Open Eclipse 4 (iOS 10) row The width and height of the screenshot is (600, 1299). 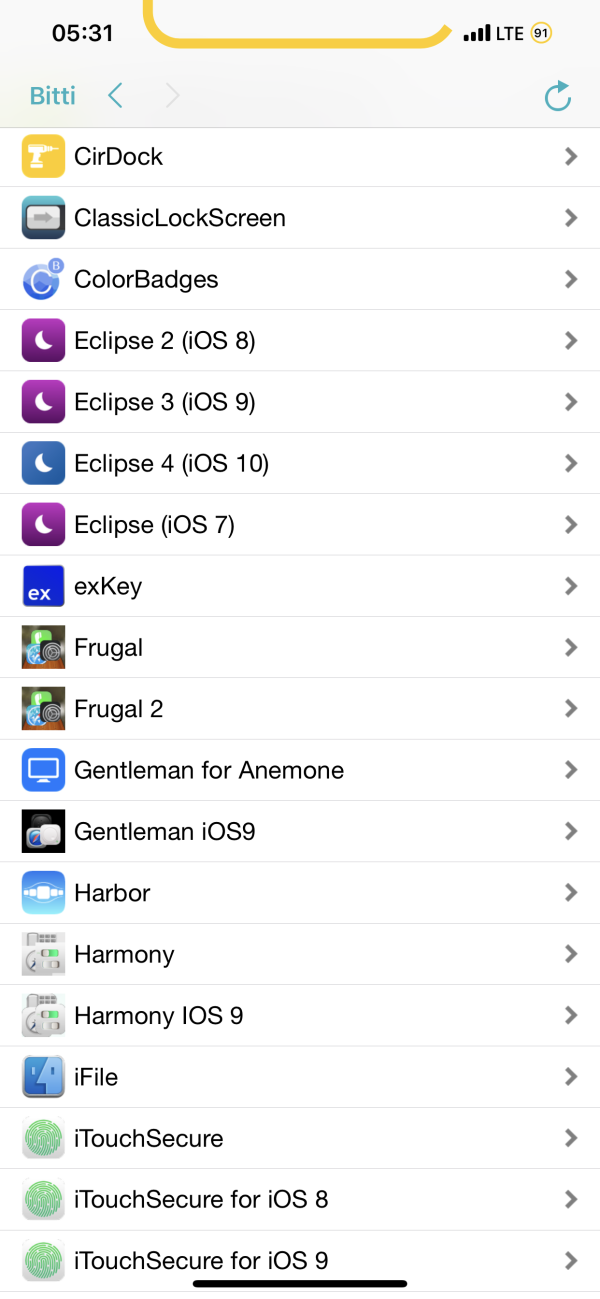pos(300,464)
